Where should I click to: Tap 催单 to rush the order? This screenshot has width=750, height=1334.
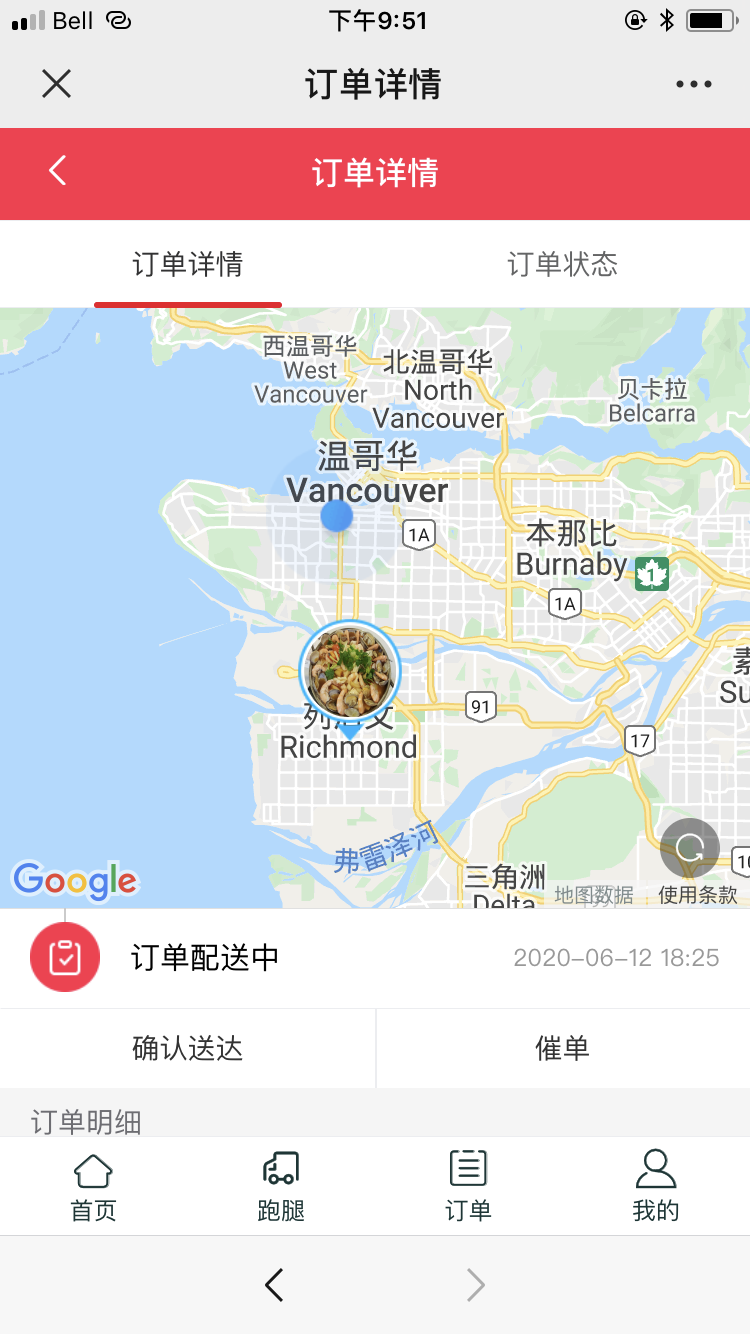click(562, 1048)
